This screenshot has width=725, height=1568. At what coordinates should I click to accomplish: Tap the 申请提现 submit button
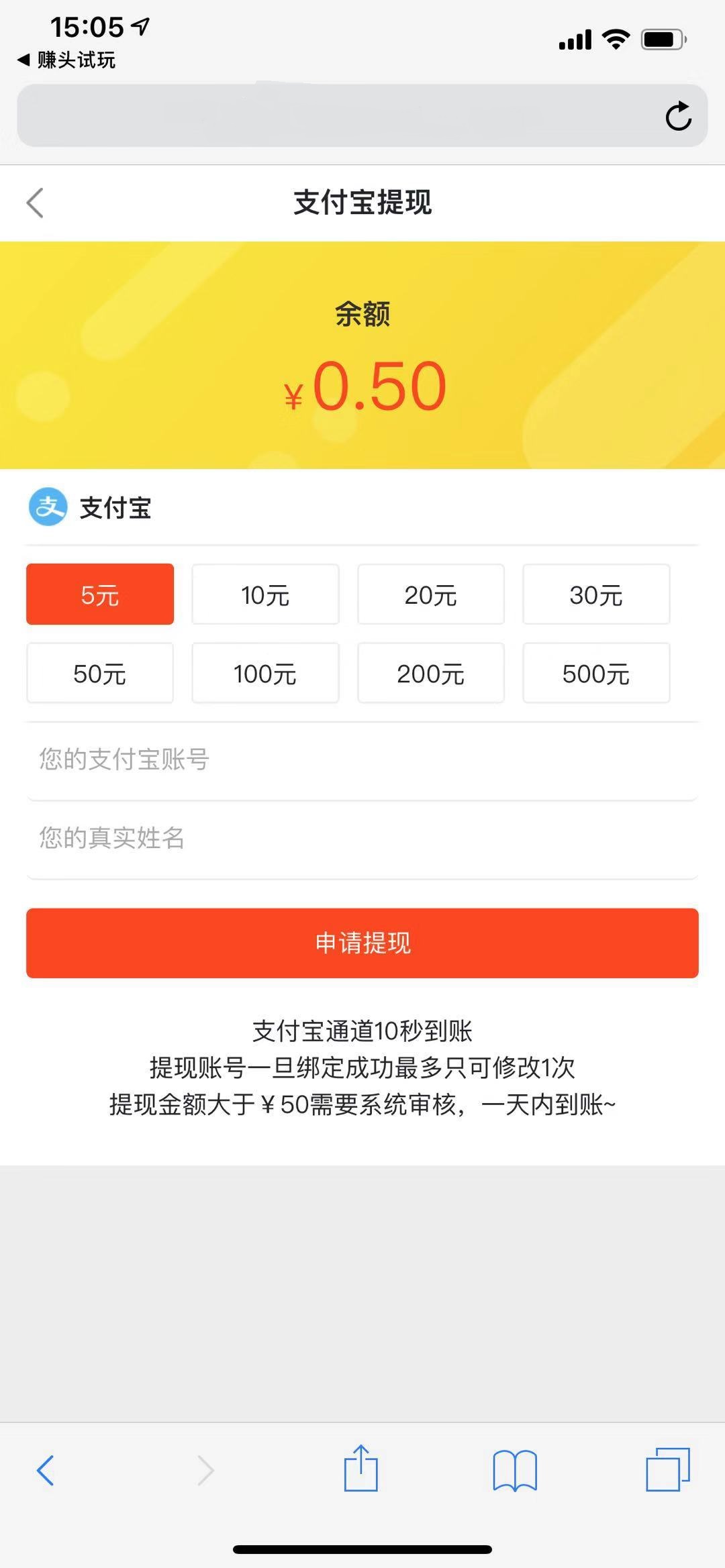coord(361,943)
